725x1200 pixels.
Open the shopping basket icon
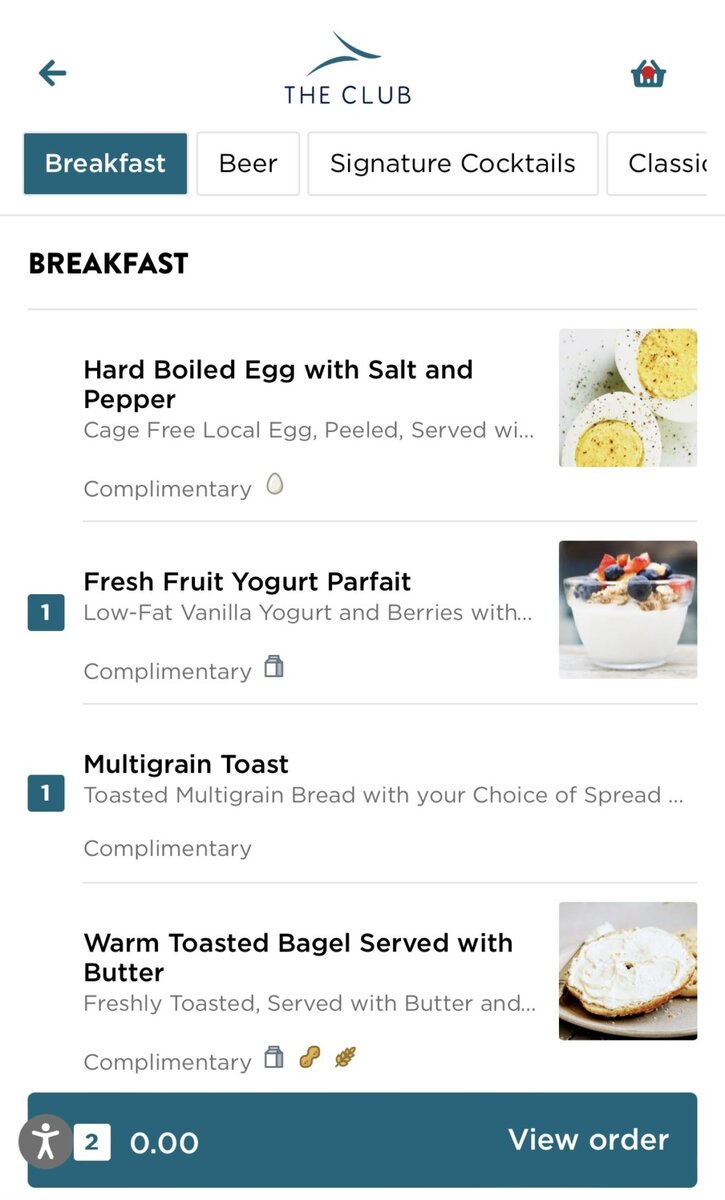(648, 74)
